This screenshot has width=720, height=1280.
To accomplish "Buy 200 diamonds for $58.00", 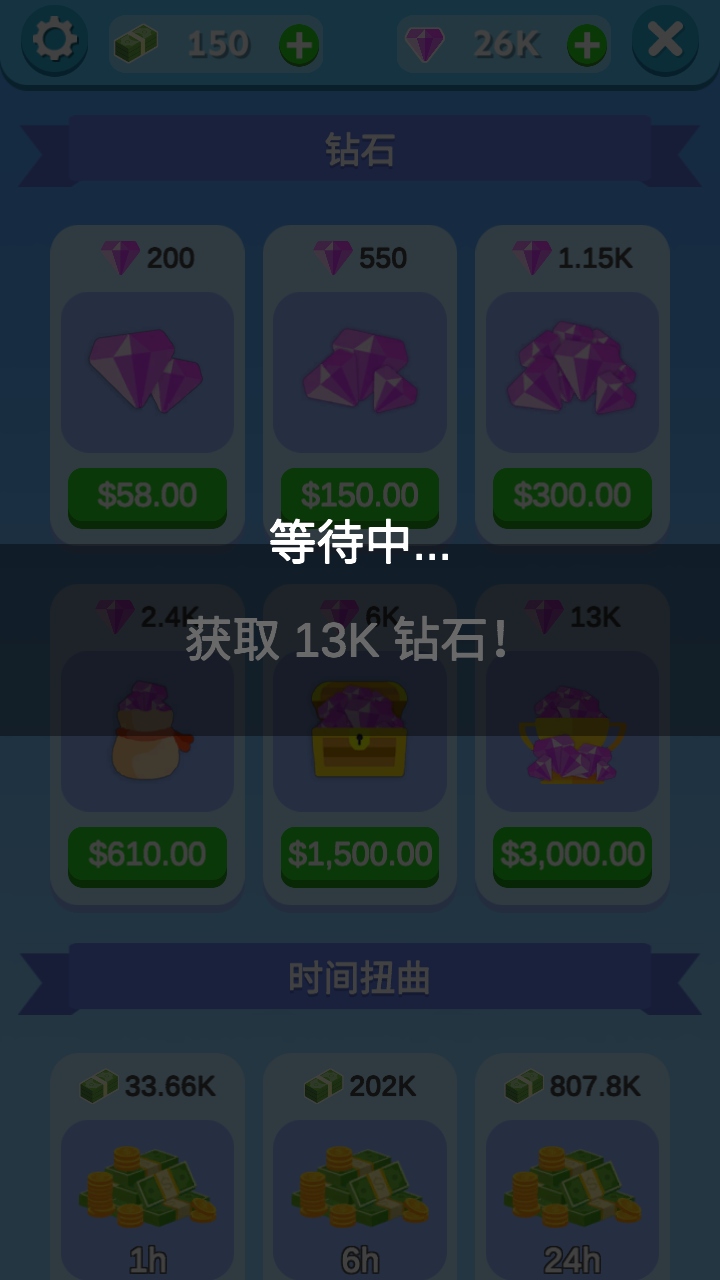I will tap(147, 495).
